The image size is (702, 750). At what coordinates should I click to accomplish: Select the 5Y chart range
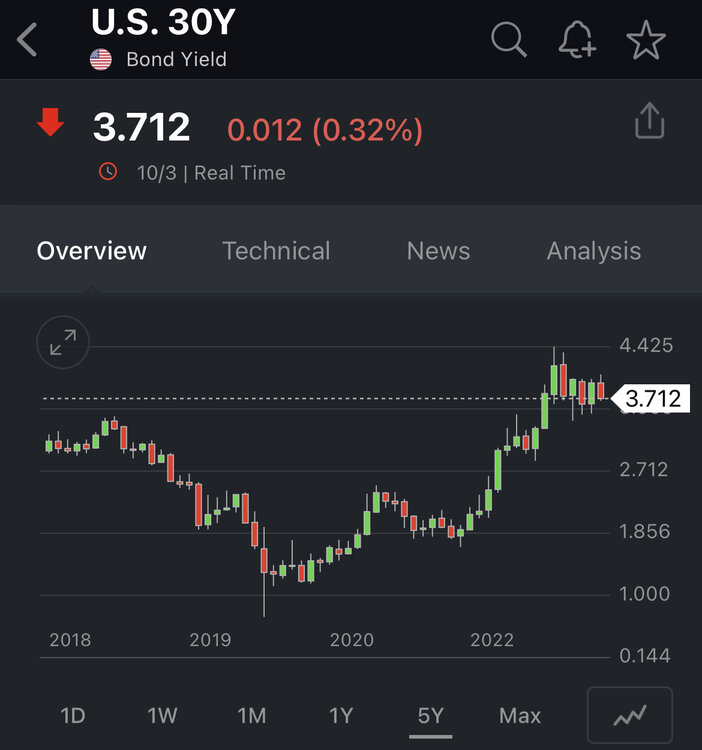(x=430, y=715)
